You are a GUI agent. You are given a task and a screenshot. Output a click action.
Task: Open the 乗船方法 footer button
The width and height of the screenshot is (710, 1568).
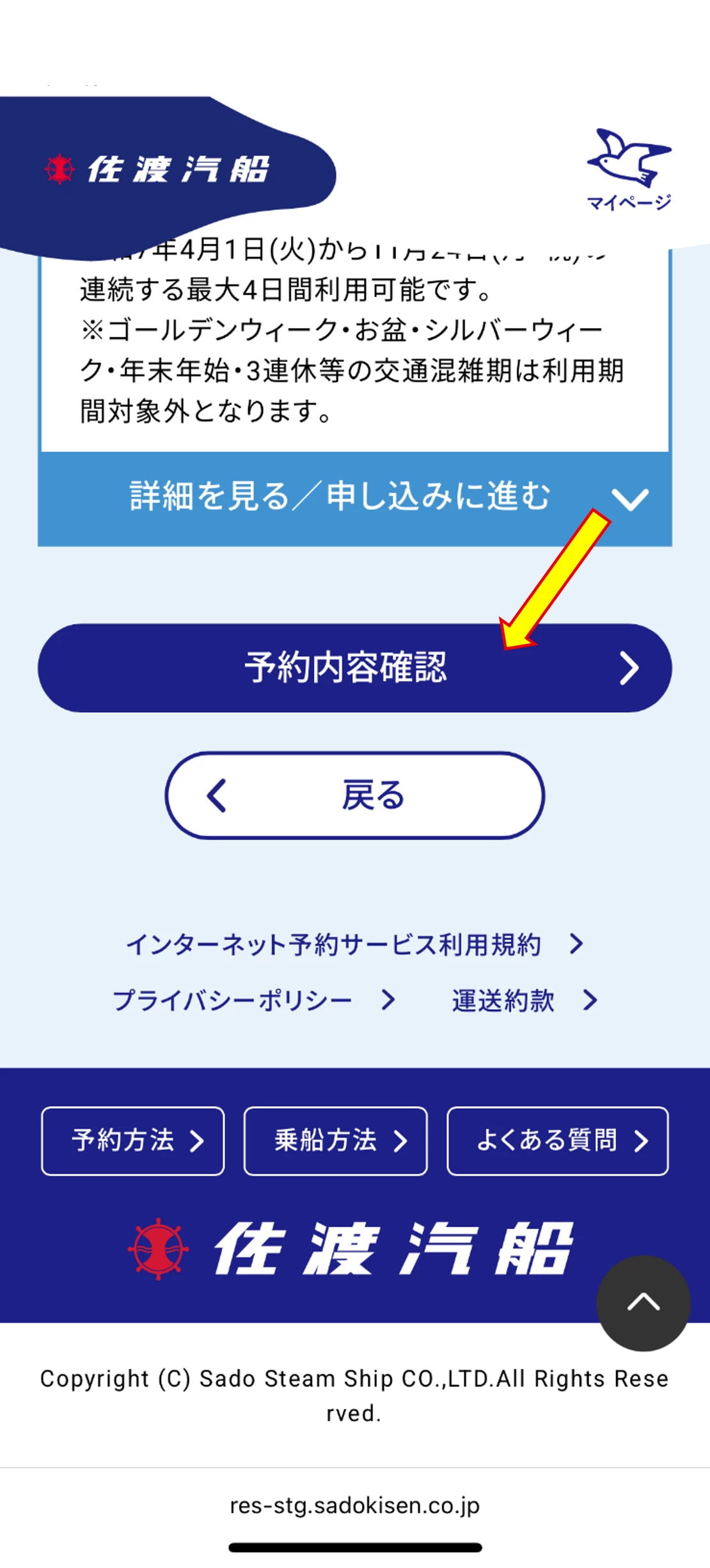[335, 1140]
